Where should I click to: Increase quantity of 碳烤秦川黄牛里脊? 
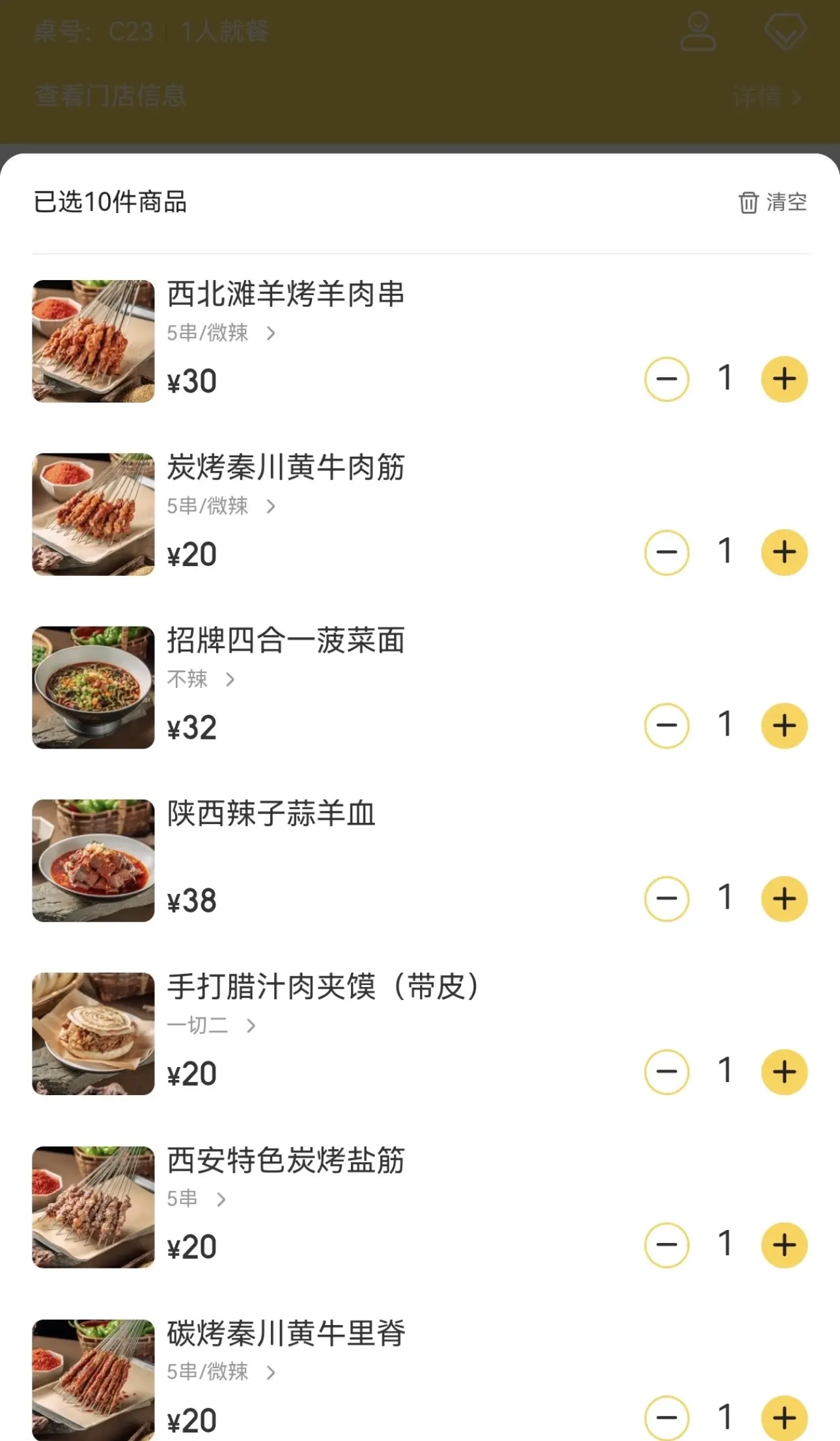coord(784,1418)
